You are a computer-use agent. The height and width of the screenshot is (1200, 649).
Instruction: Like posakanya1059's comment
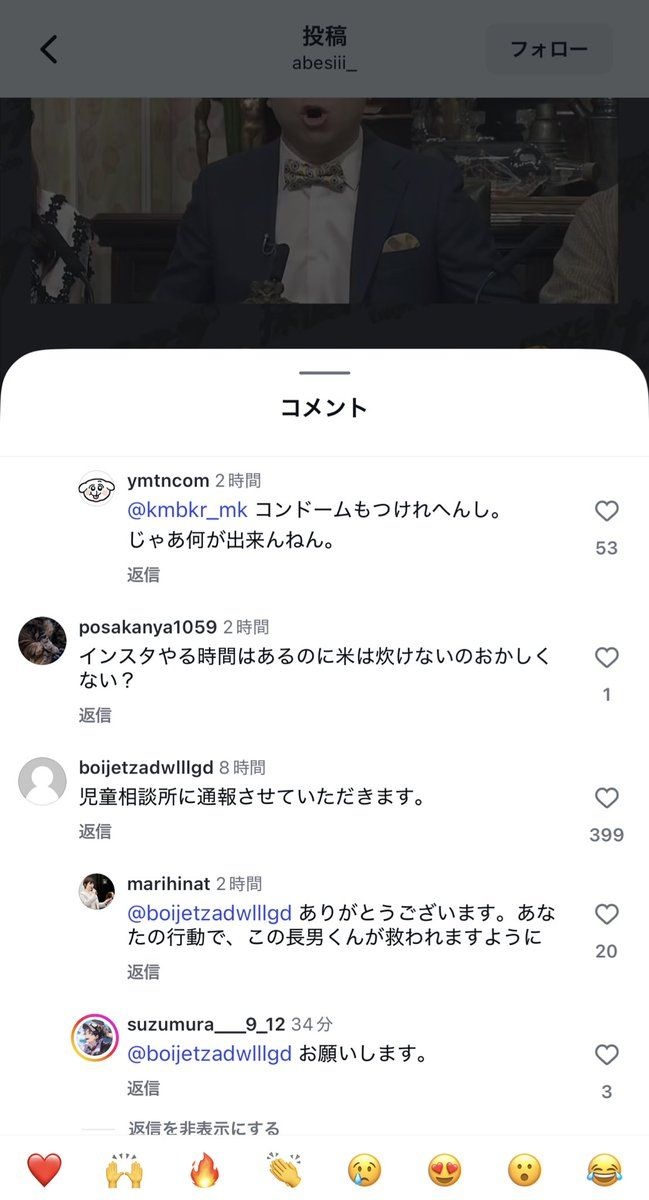(606, 658)
